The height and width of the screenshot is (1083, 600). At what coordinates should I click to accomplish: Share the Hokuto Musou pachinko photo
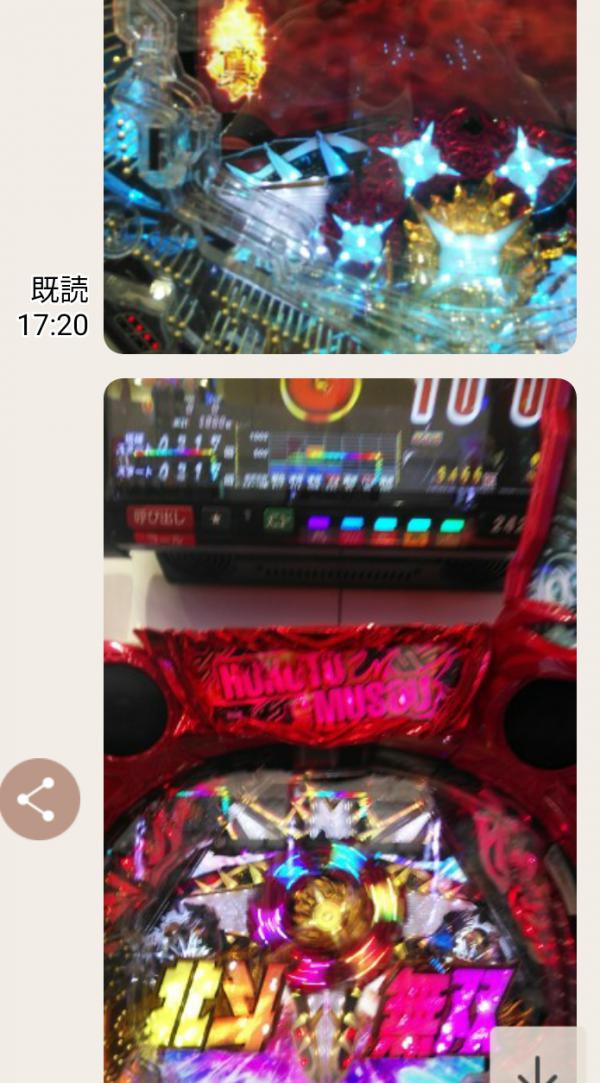(x=39, y=799)
